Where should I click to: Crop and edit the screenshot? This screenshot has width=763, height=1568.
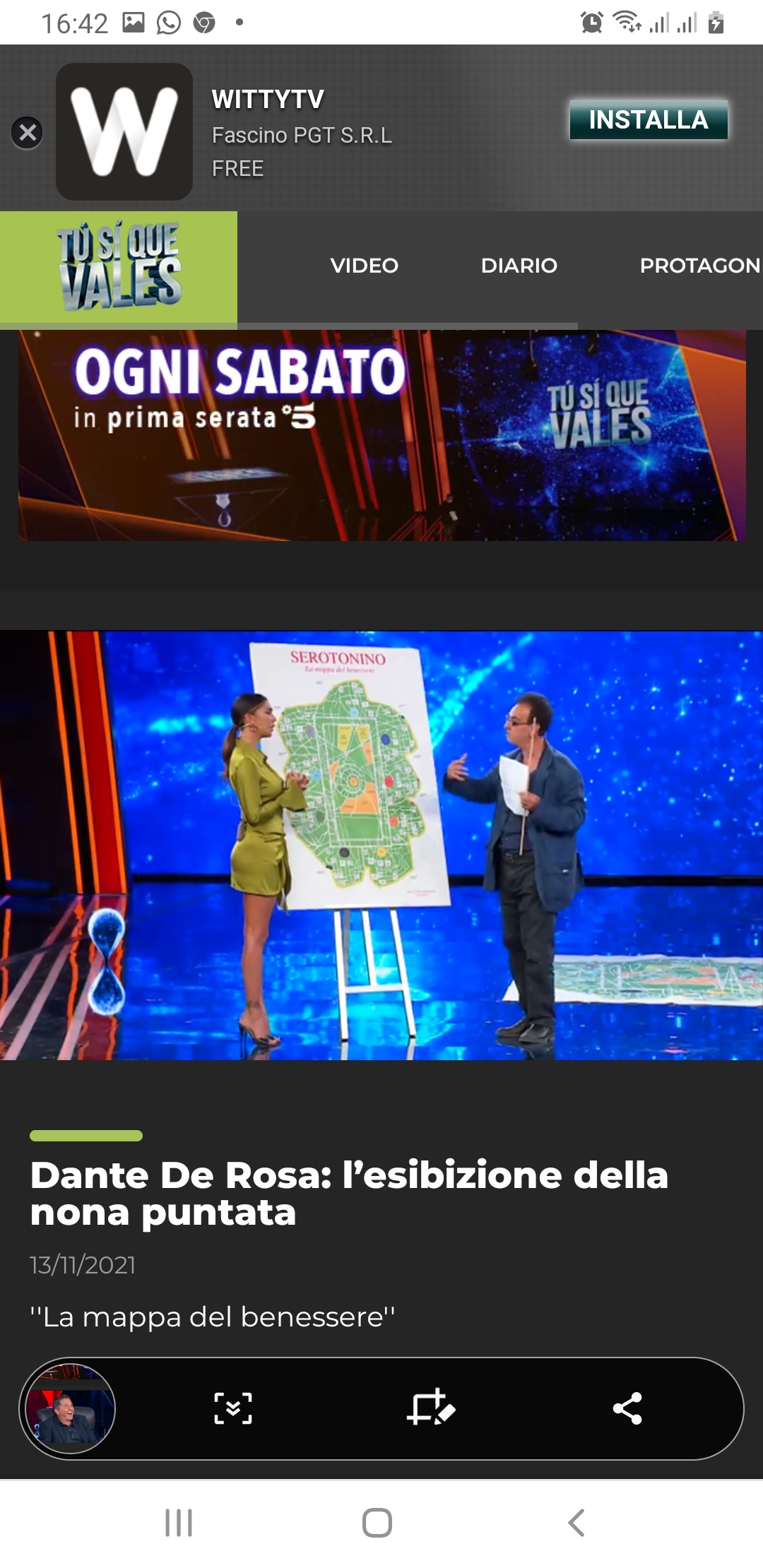coord(430,1408)
